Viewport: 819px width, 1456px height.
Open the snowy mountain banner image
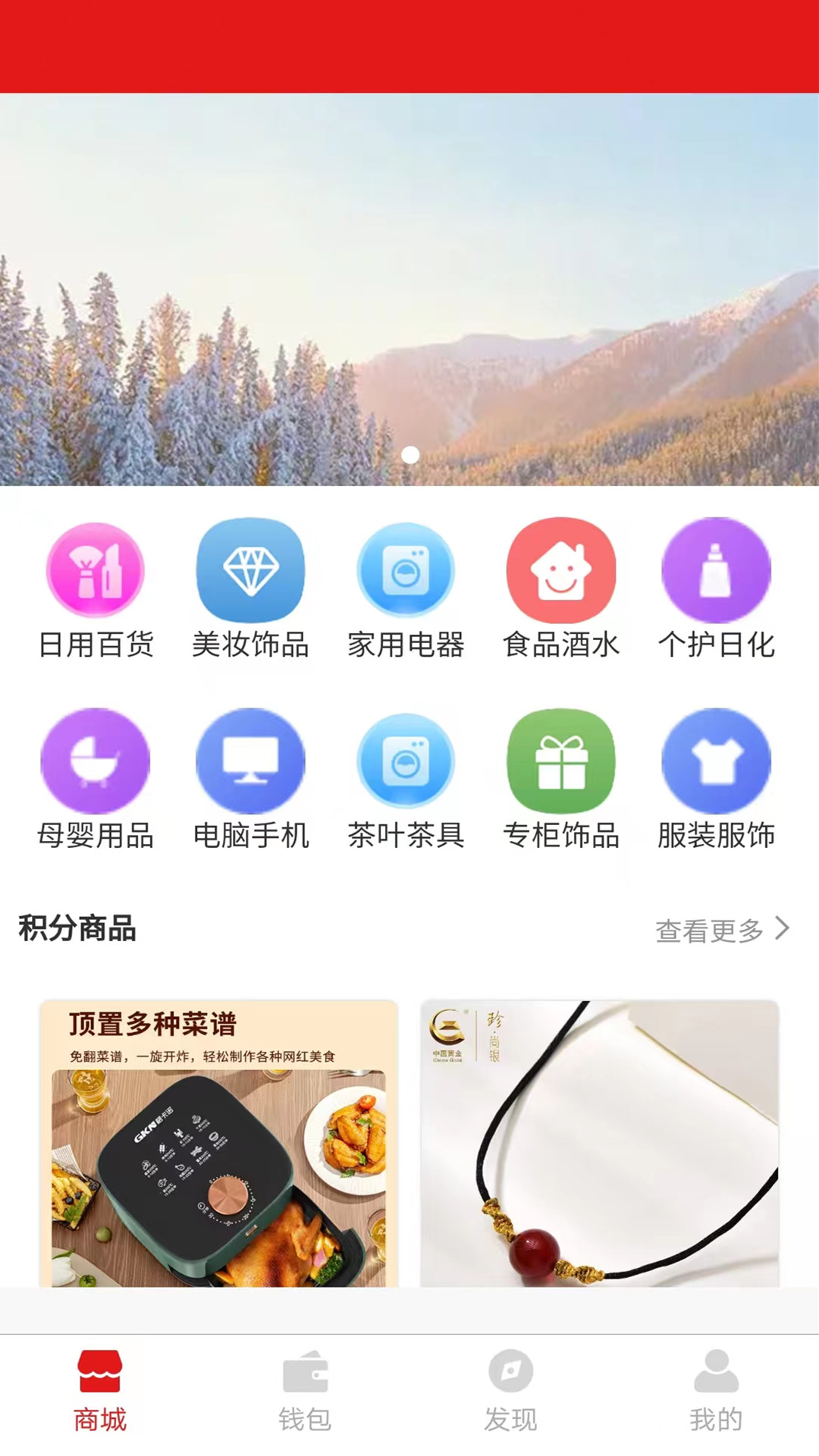tap(409, 288)
